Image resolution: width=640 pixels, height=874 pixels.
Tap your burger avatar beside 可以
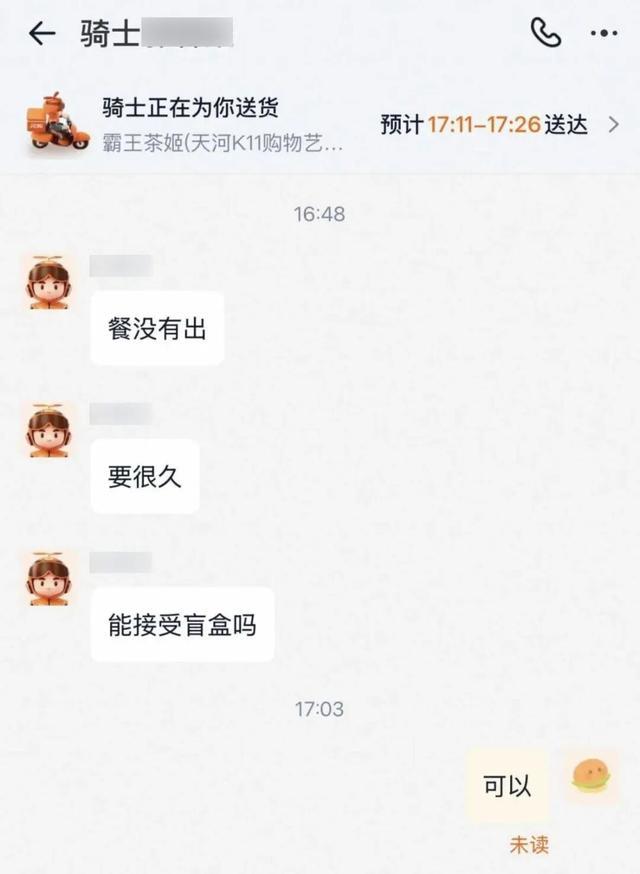pos(594,775)
